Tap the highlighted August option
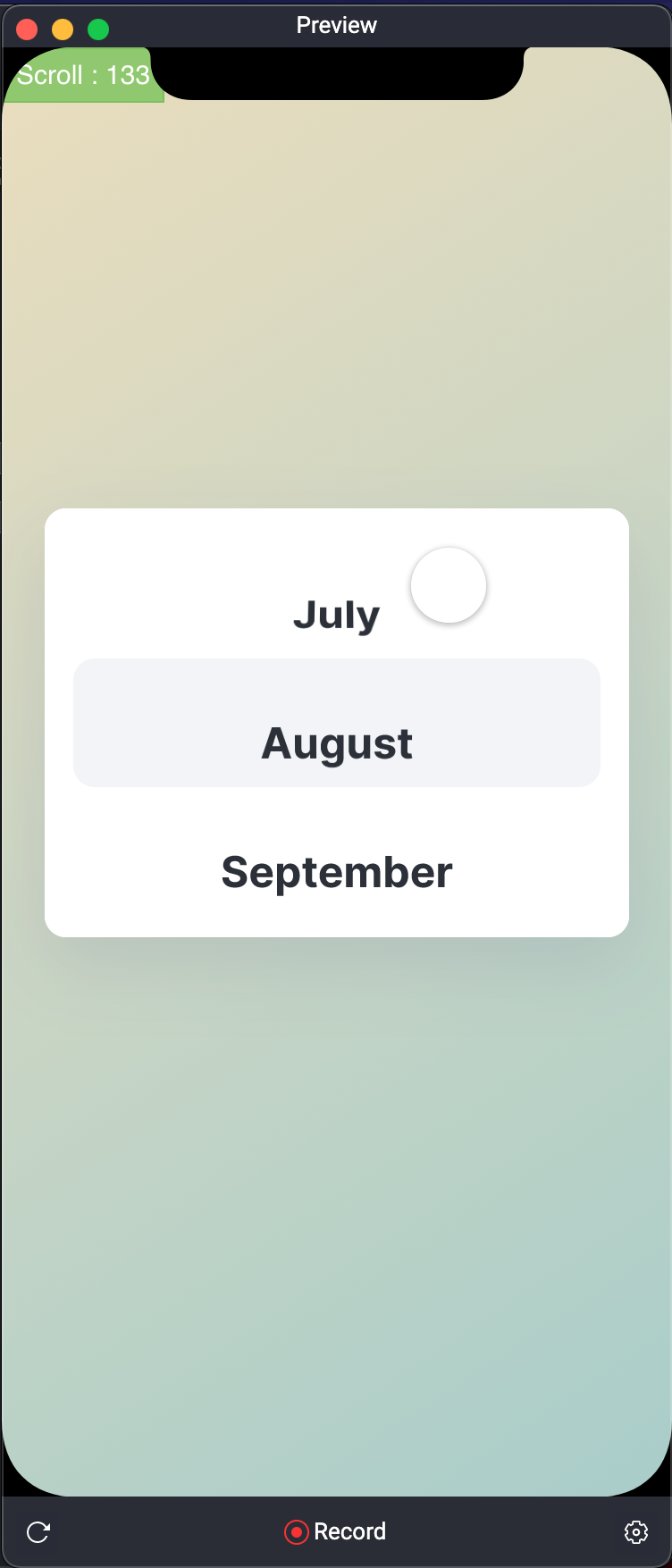 click(337, 742)
